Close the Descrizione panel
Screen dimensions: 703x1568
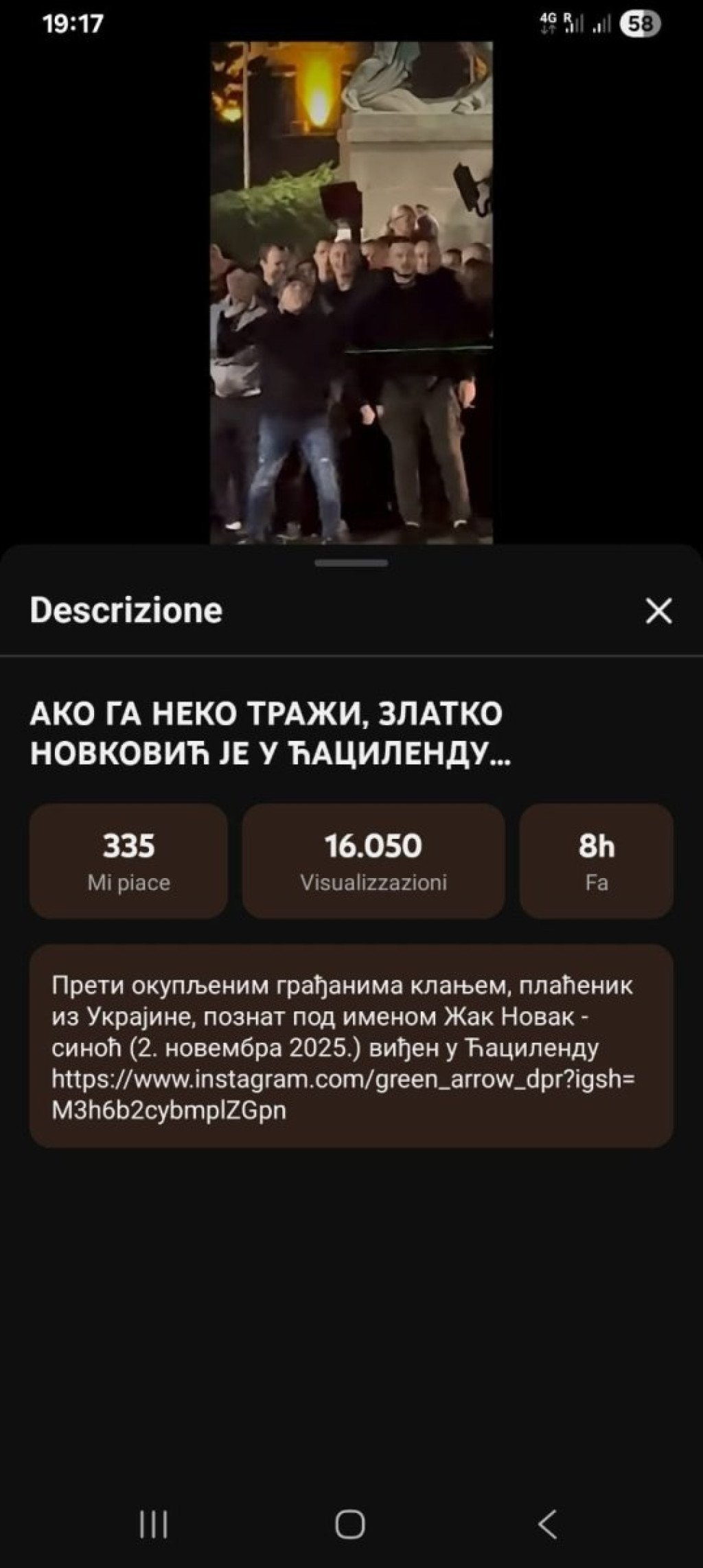[x=658, y=610]
